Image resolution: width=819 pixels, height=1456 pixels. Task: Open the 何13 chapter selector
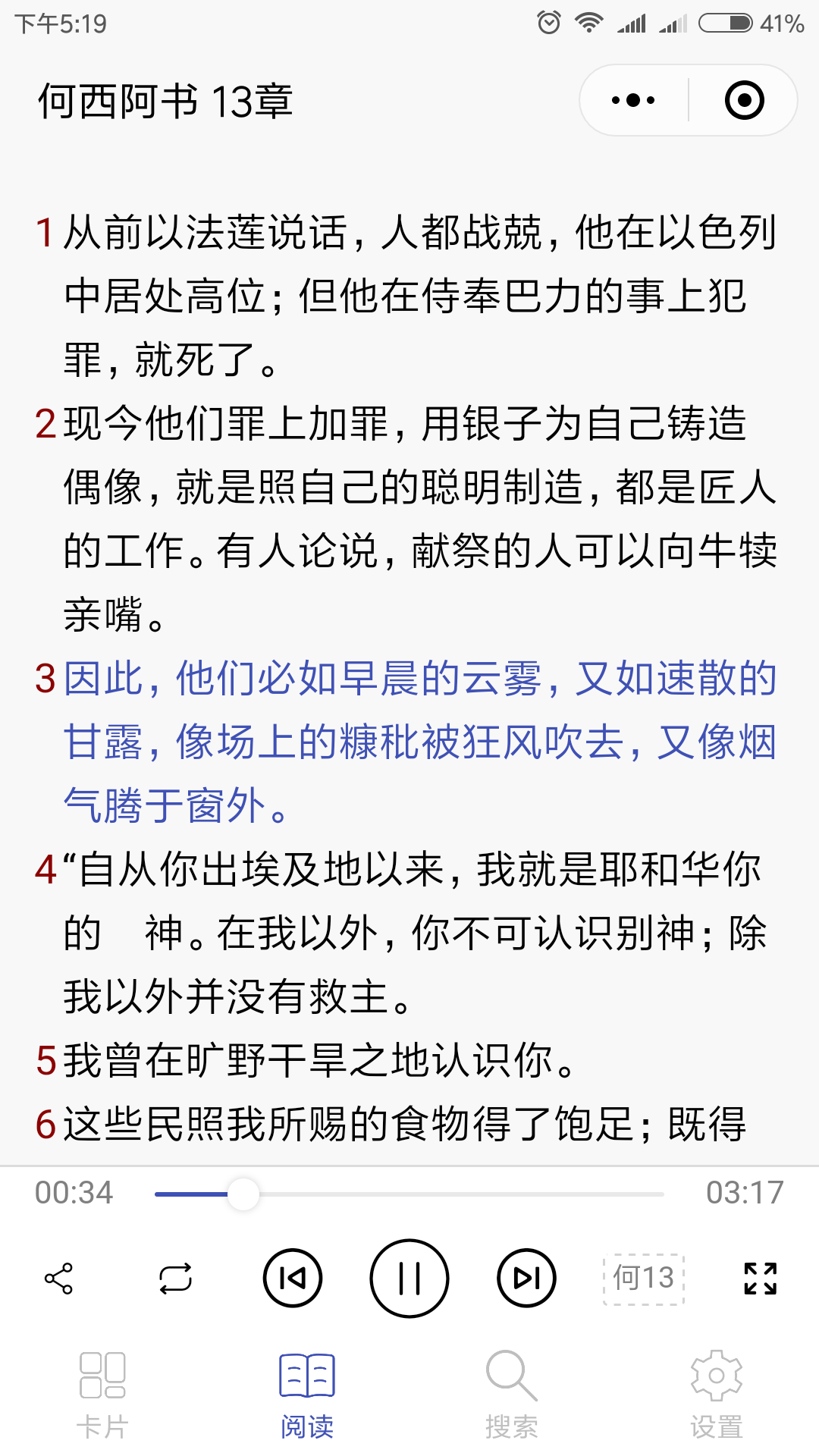644,1279
